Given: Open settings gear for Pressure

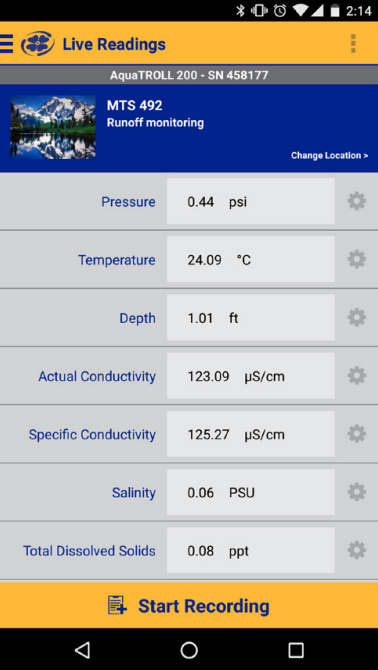Looking at the screenshot, I should 357,201.
